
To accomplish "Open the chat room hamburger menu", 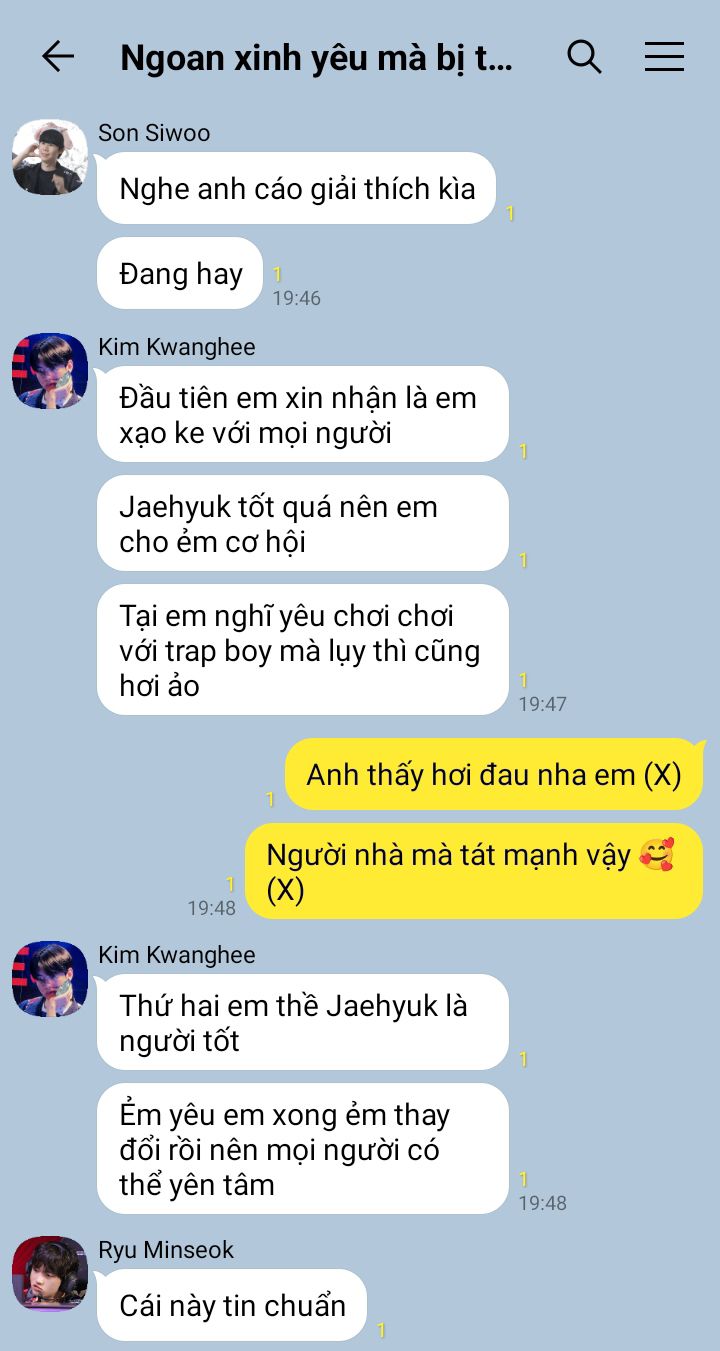I will (x=664, y=57).
